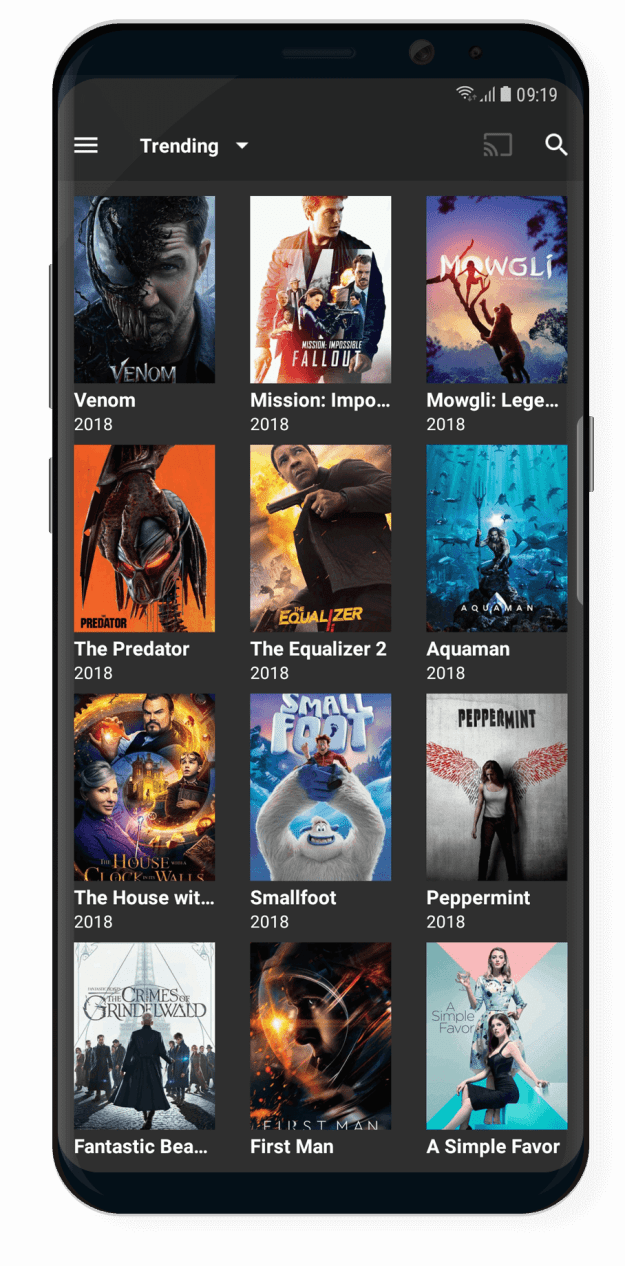The height and width of the screenshot is (1266, 625).
Task: Select A Simple Favor movie
Action: (x=496, y=1036)
